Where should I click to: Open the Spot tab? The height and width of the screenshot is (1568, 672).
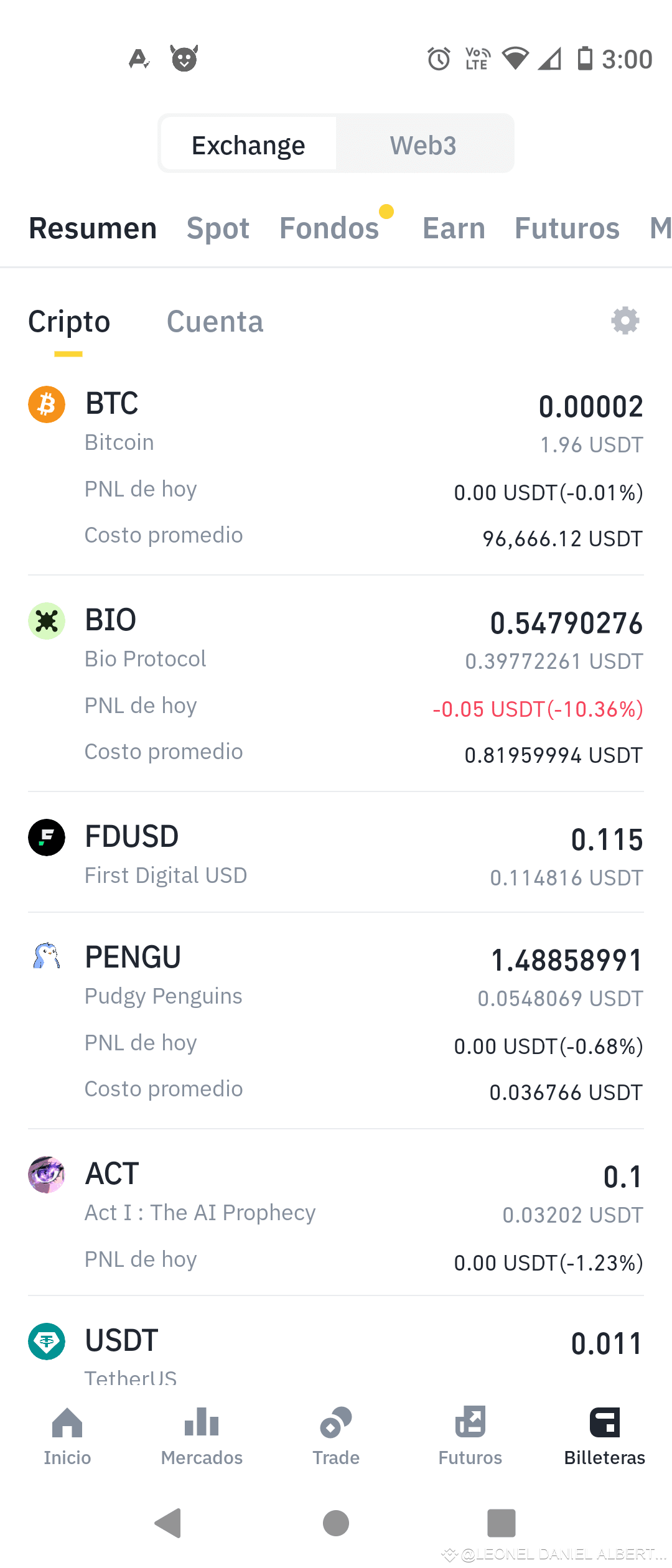click(218, 228)
